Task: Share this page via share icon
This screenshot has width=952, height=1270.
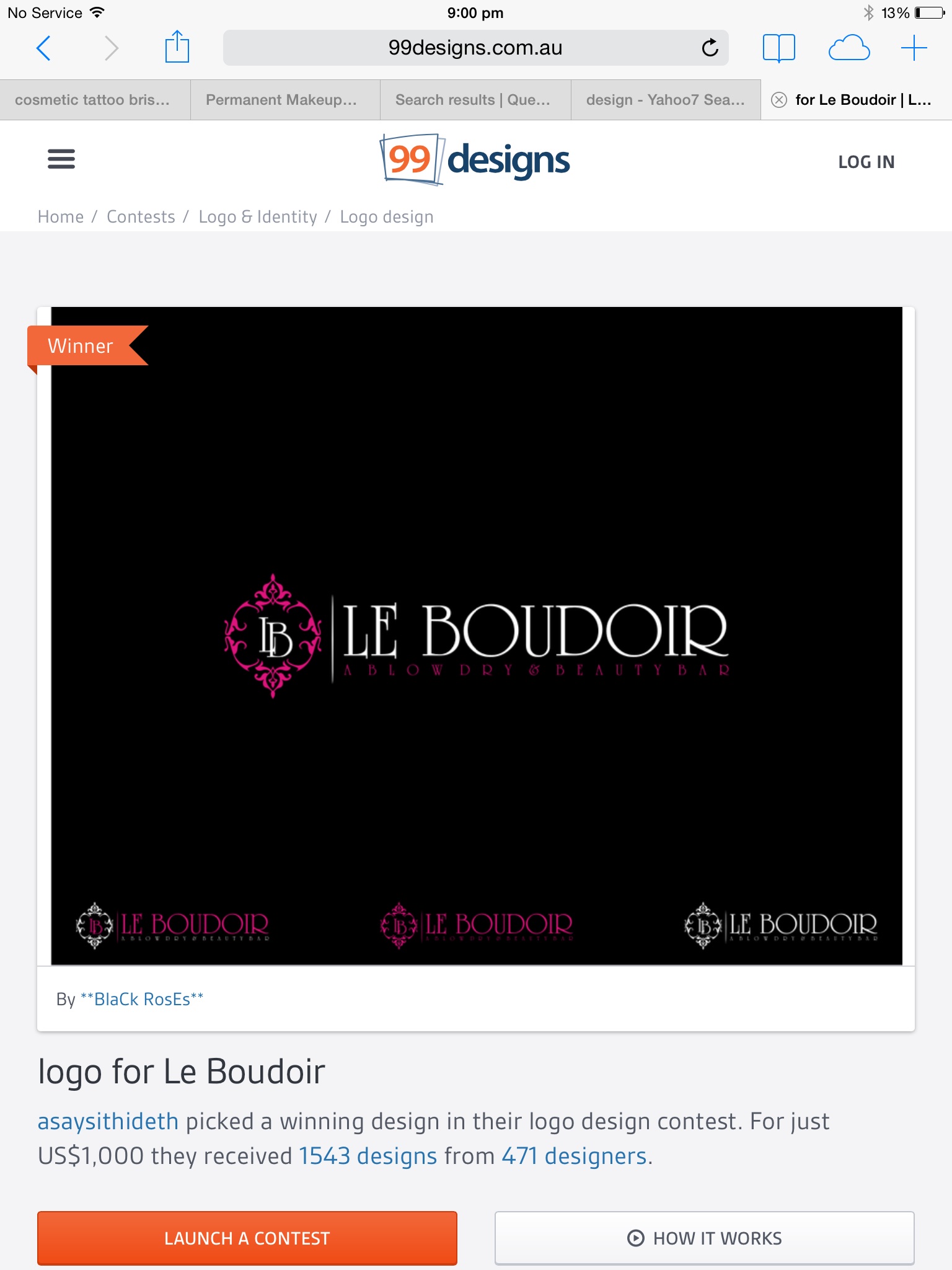Action: point(177,48)
